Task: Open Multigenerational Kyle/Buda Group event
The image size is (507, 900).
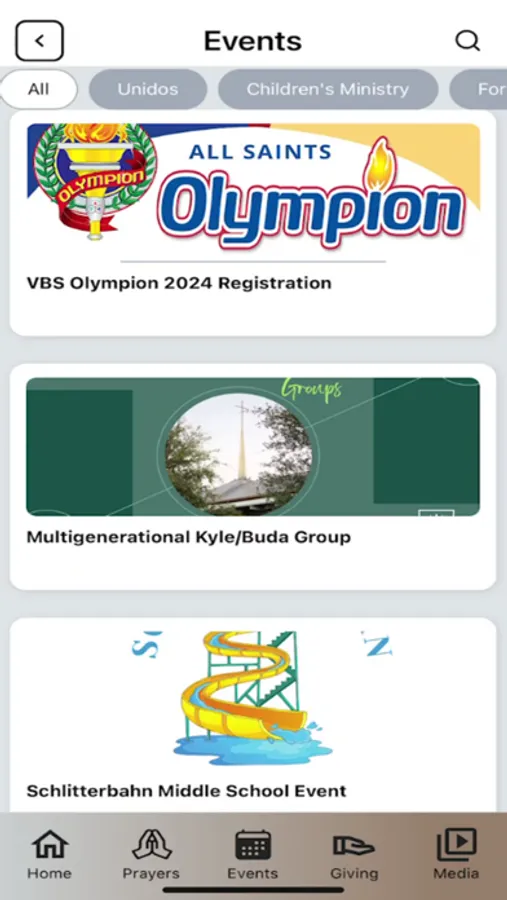Action: click(253, 476)
